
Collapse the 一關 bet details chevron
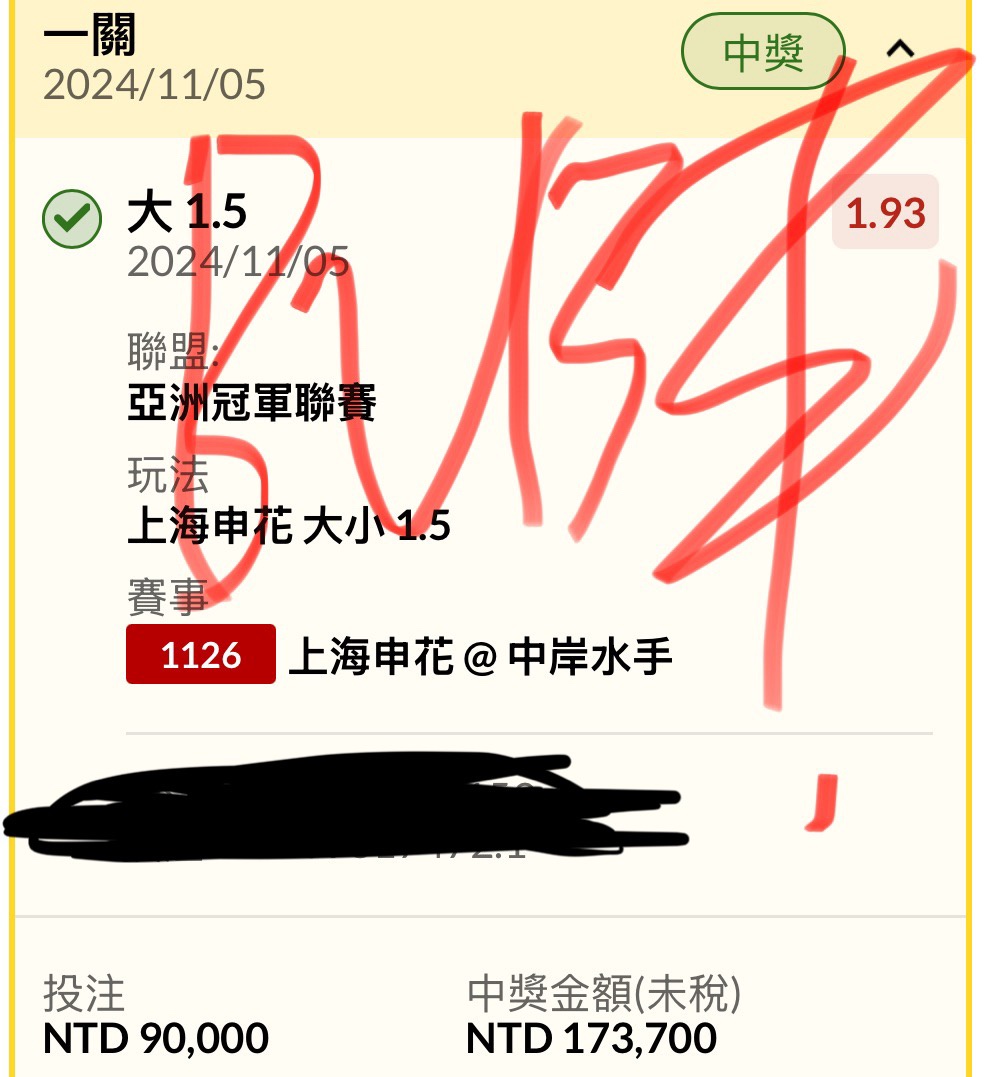901,50
